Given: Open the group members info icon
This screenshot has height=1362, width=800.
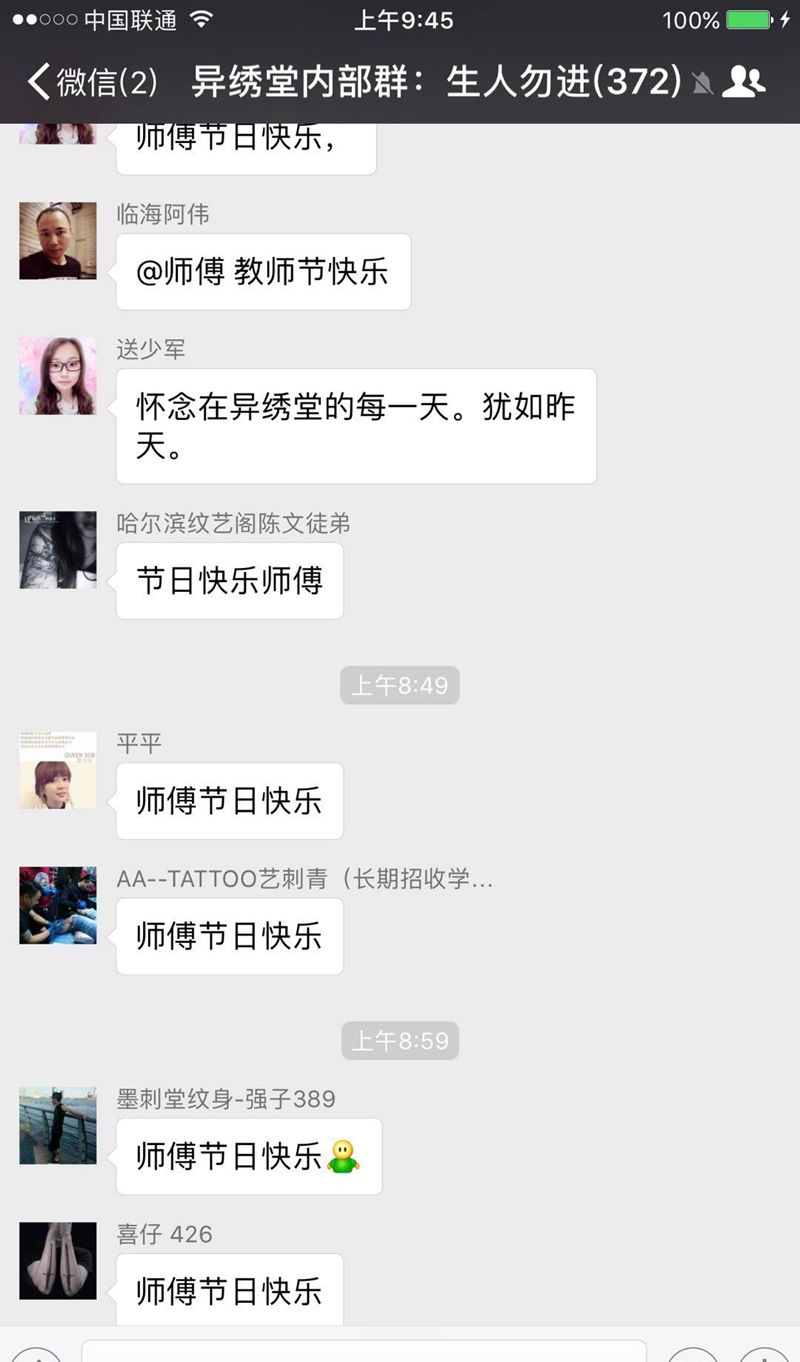Looking at the screenshot, I should click(743, 81).
